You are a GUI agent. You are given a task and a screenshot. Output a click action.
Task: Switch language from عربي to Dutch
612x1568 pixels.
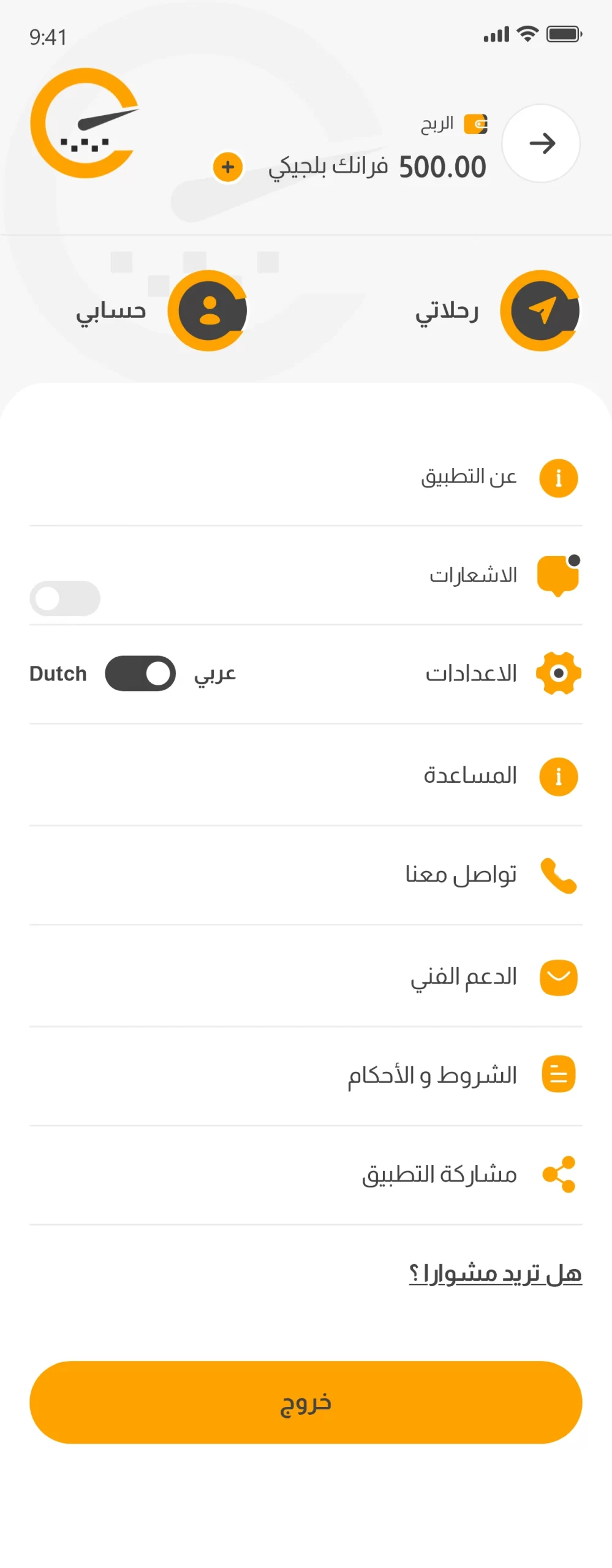[140, 673]
